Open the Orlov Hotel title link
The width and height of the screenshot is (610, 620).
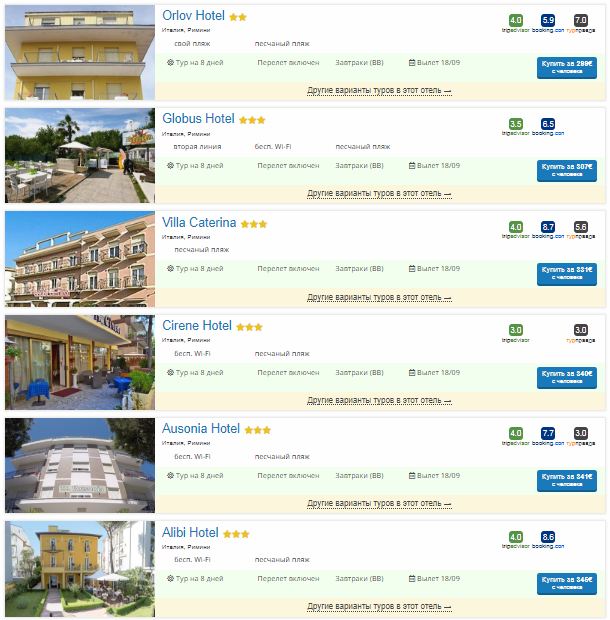point(193,16)
